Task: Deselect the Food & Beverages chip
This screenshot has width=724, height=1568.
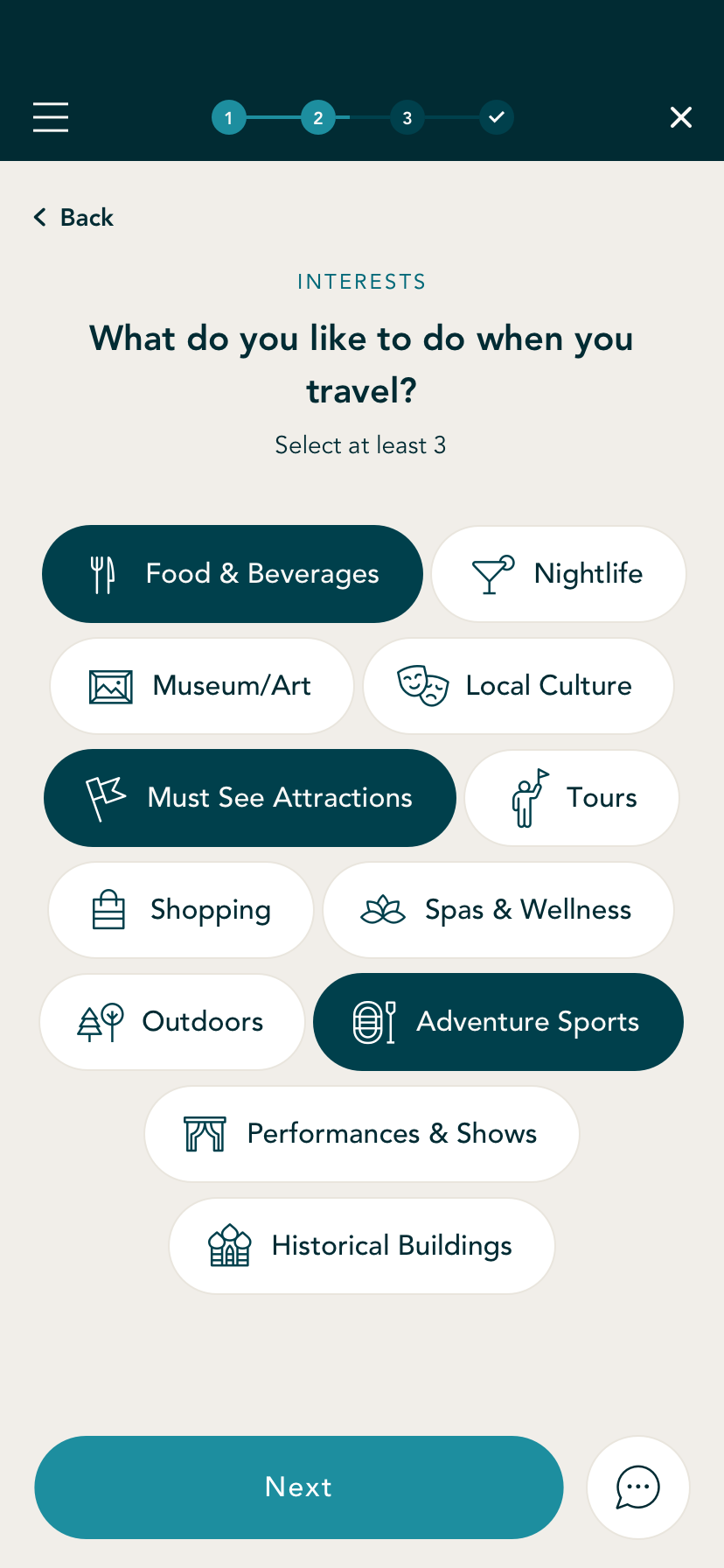Action: point(233,574)
